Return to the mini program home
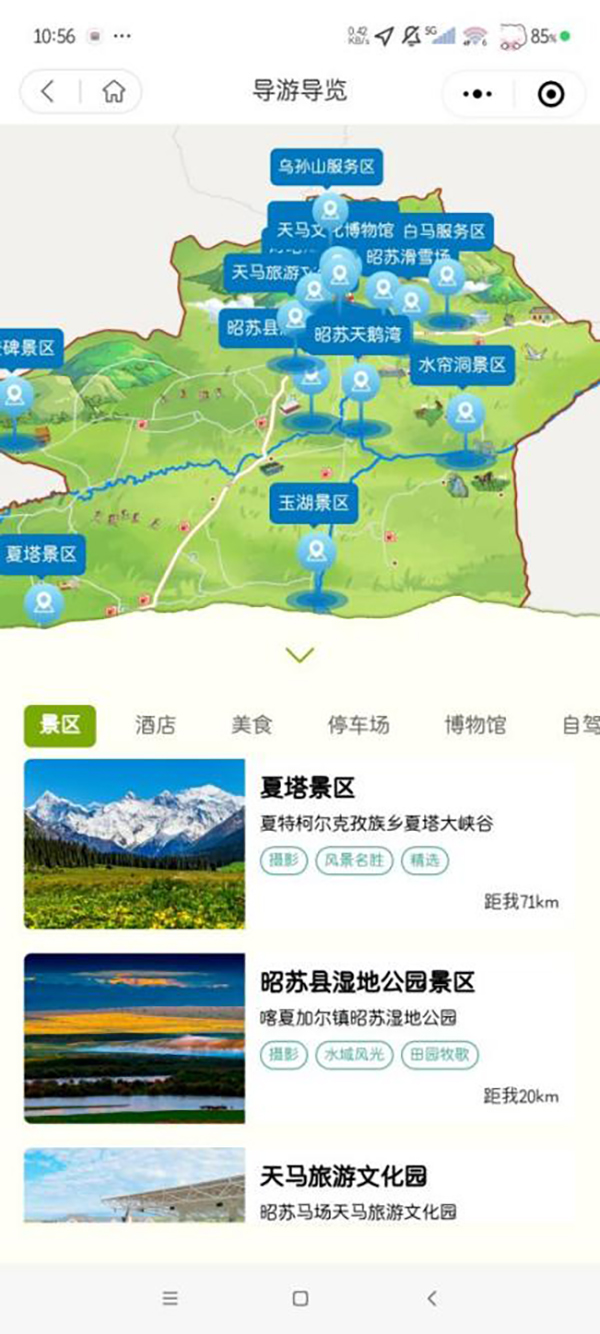The height and width of the screenshot is (1334, 600). click(113, 93)
